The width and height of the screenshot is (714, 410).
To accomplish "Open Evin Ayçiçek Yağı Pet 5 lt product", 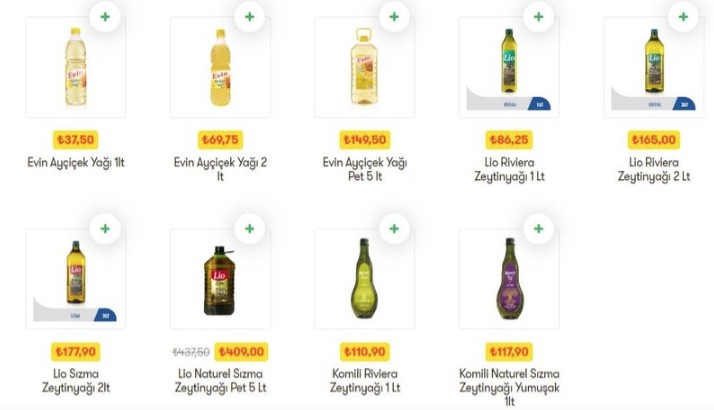I will 364,68.
